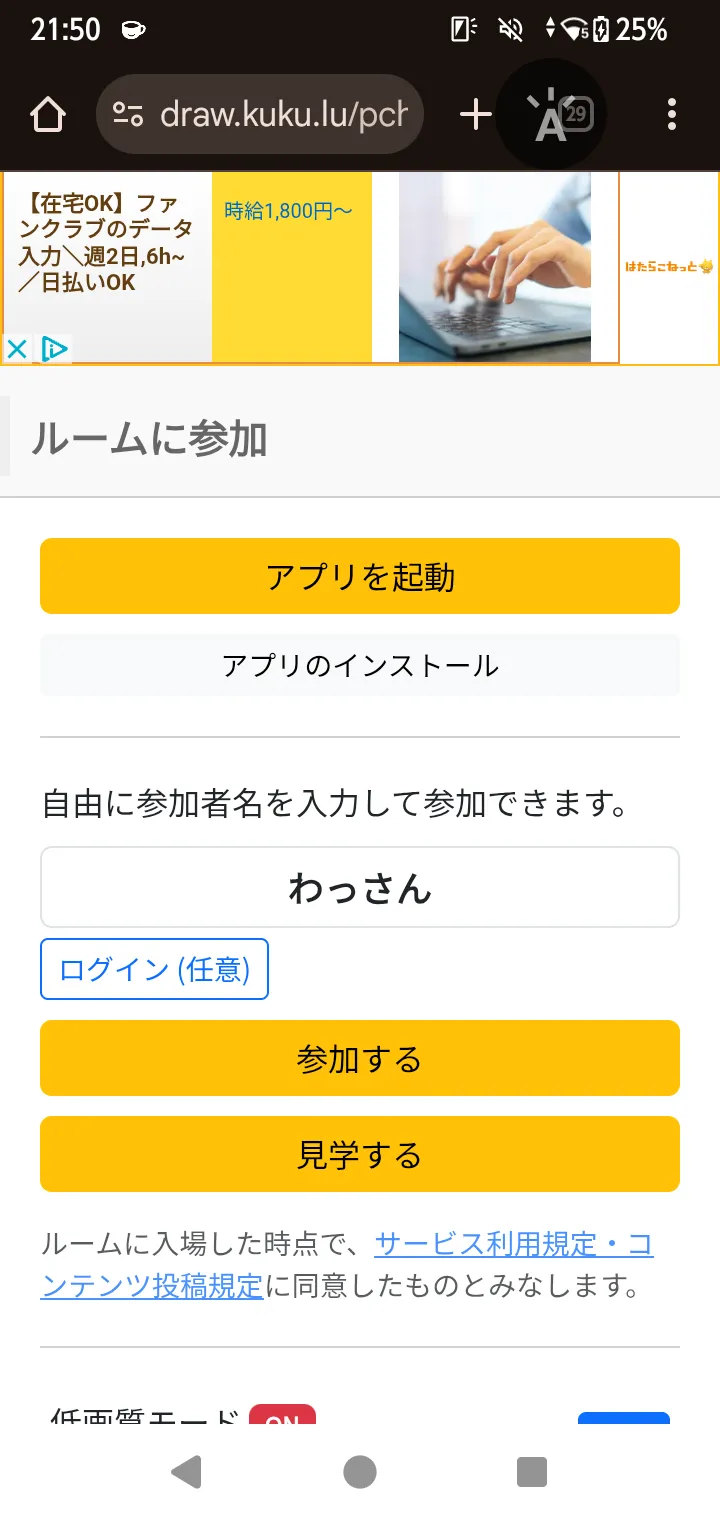Open the fan club data entry job ad
The image size is (720, 1520).
[x=310, y=267]
